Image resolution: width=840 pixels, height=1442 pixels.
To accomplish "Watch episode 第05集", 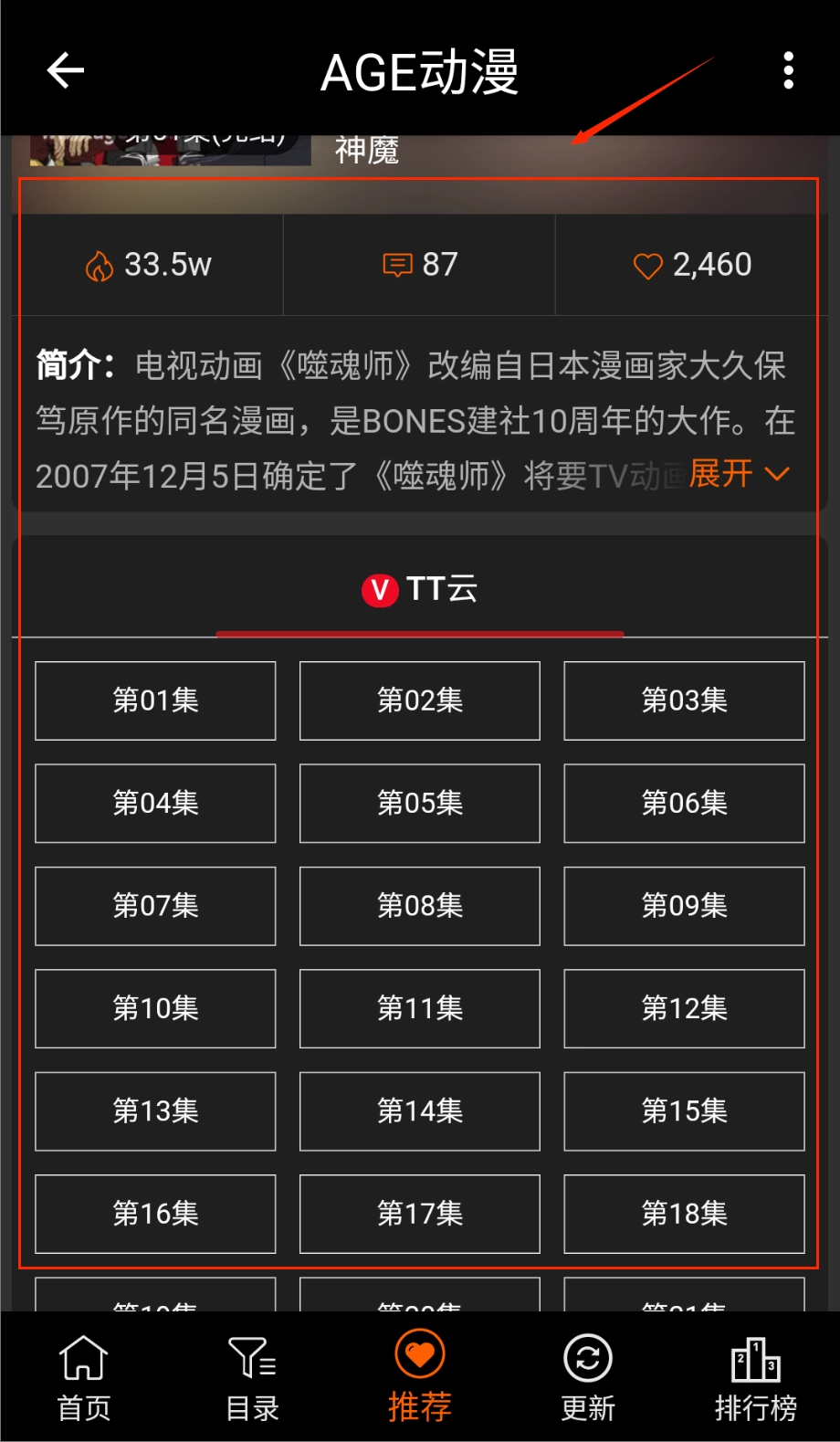I will coord(420,803).
